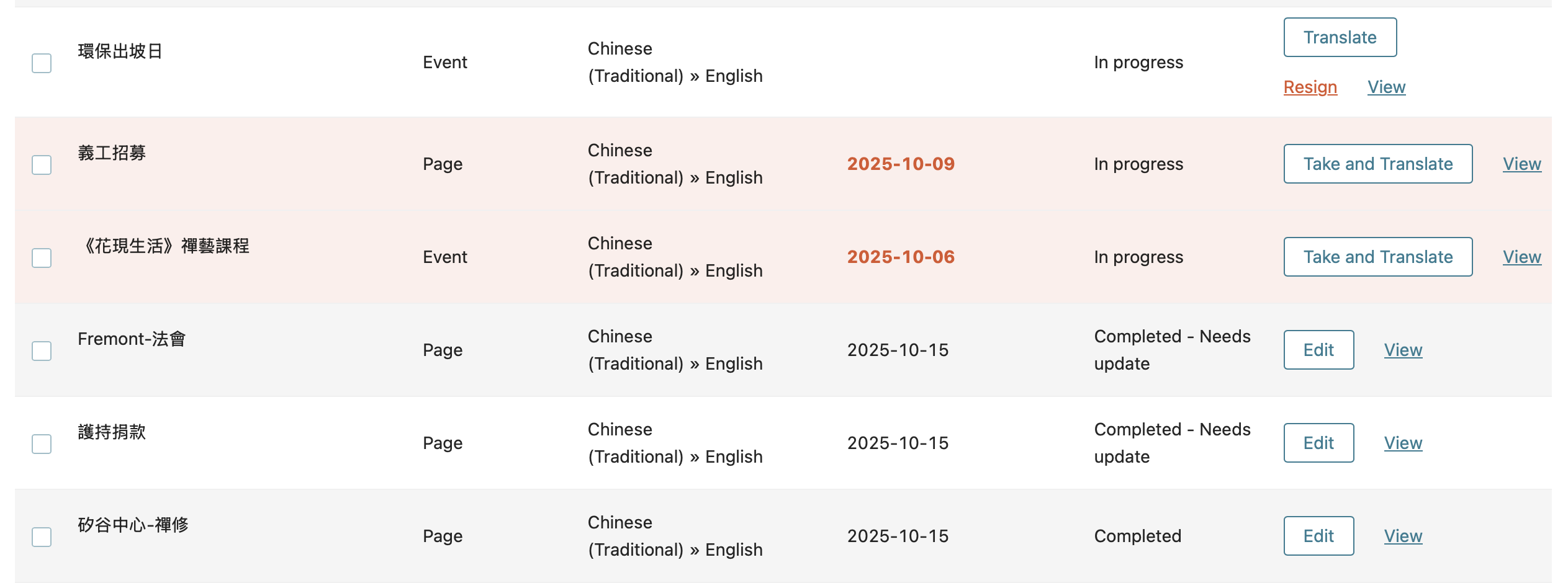The height and width of the screenshot is (583, 1568).
Task: Take and Translate the 義工招募 page
Action: pos(1377,164)
